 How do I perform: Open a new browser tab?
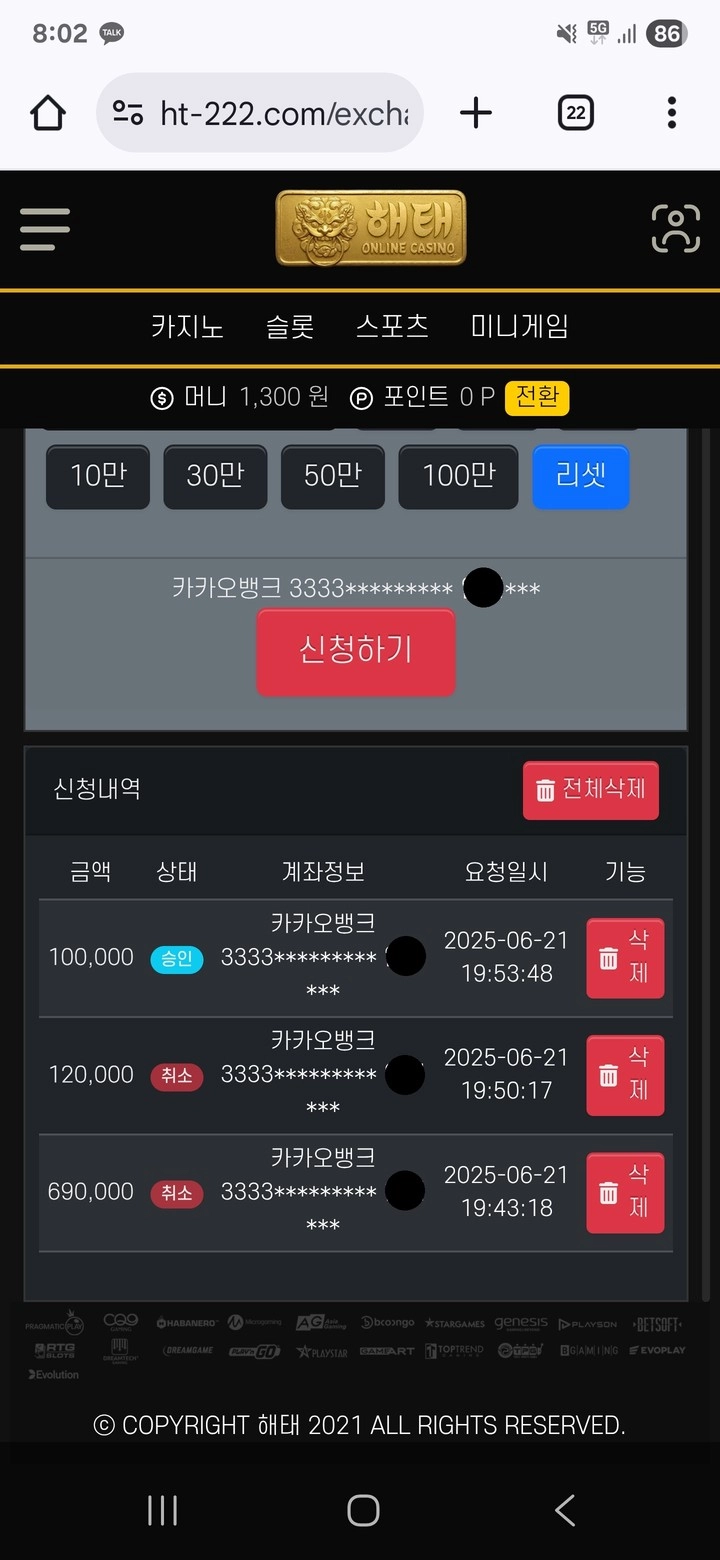pyautogui.click(x=476, y=113)
